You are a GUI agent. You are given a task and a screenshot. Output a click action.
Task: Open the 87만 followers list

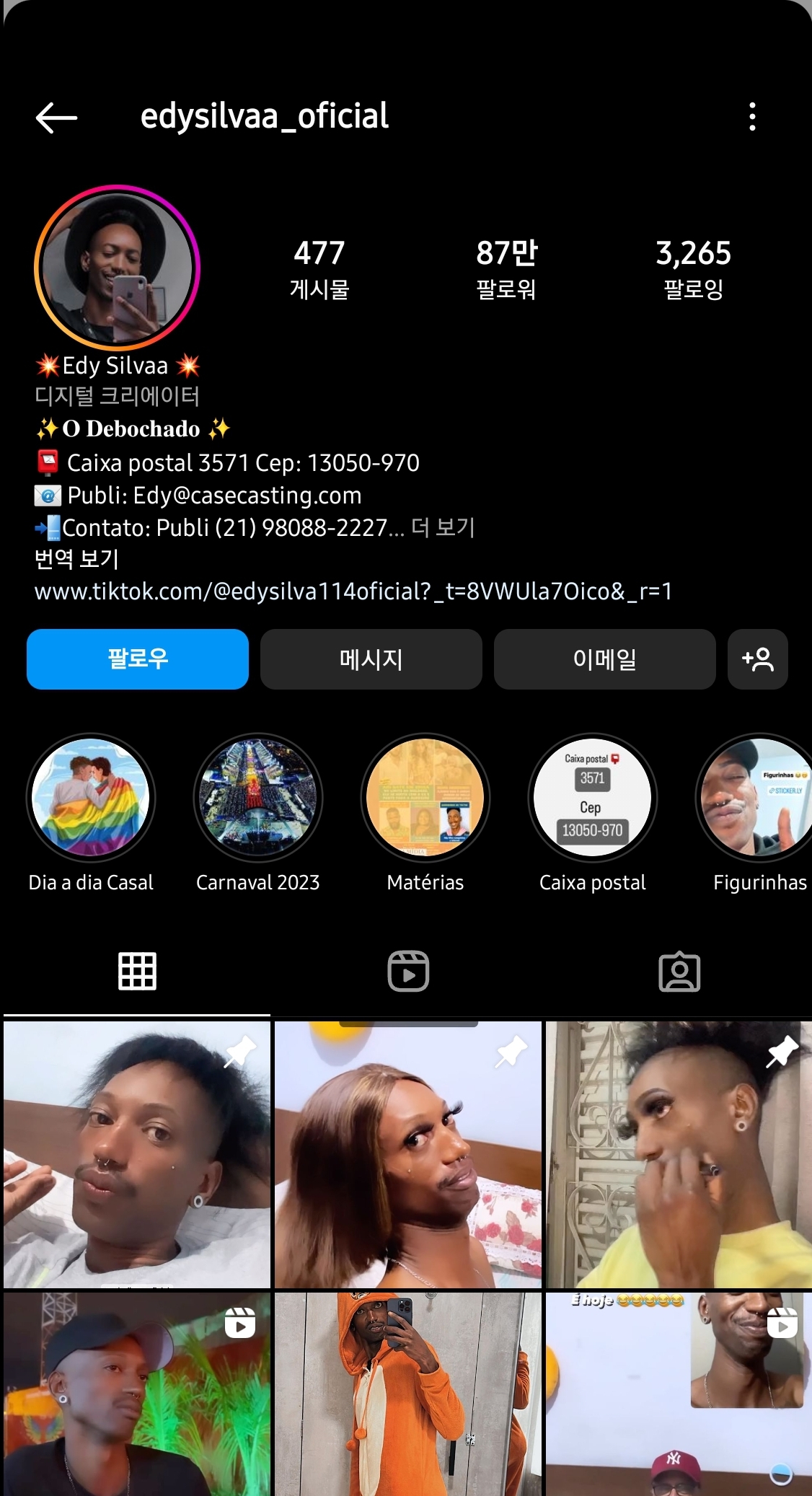click(x=506, y=268)
